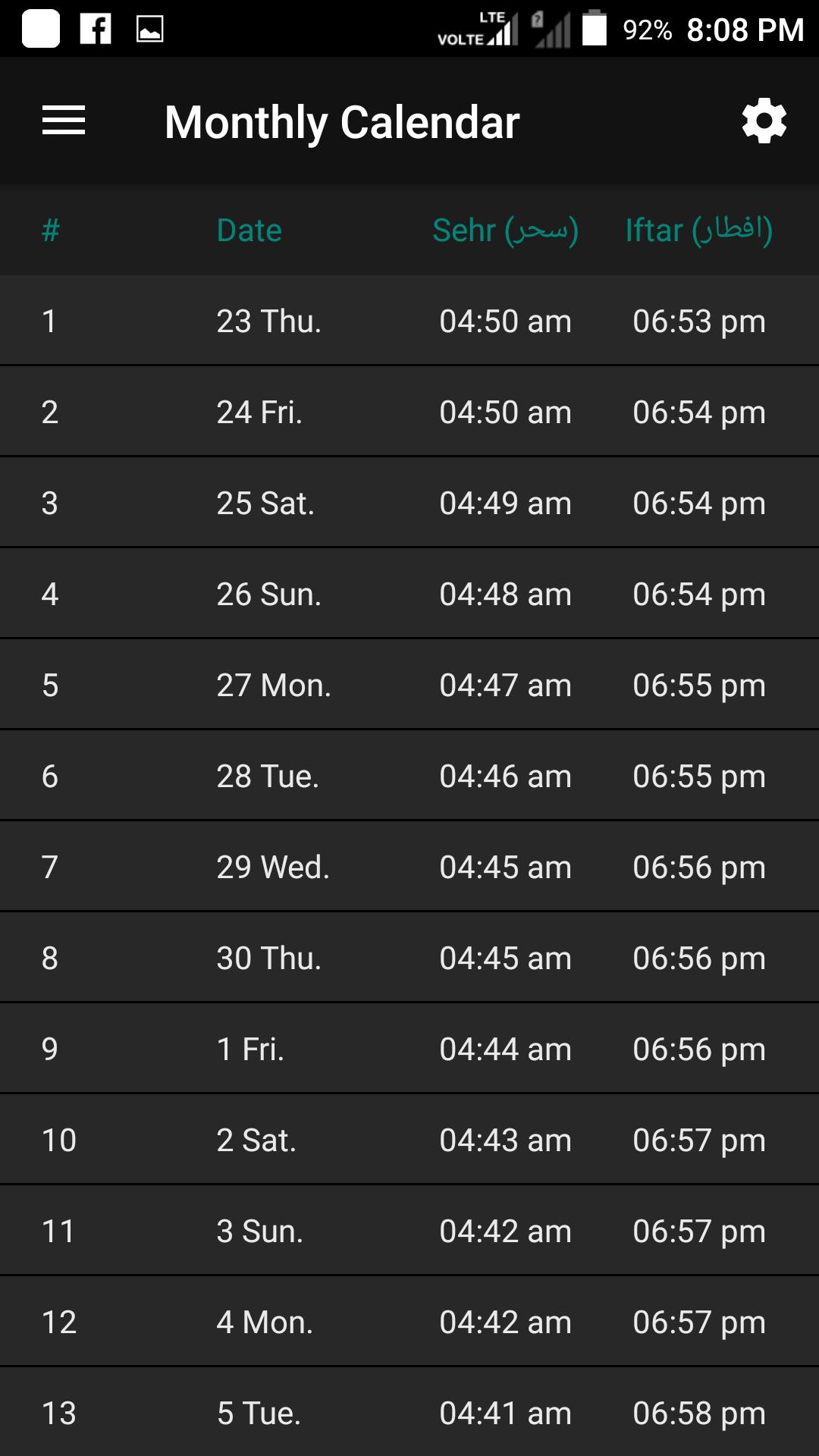Open the hamburger navigation menu
Image resolution: width=819 pixels, height=1456 pixels.
64,121
